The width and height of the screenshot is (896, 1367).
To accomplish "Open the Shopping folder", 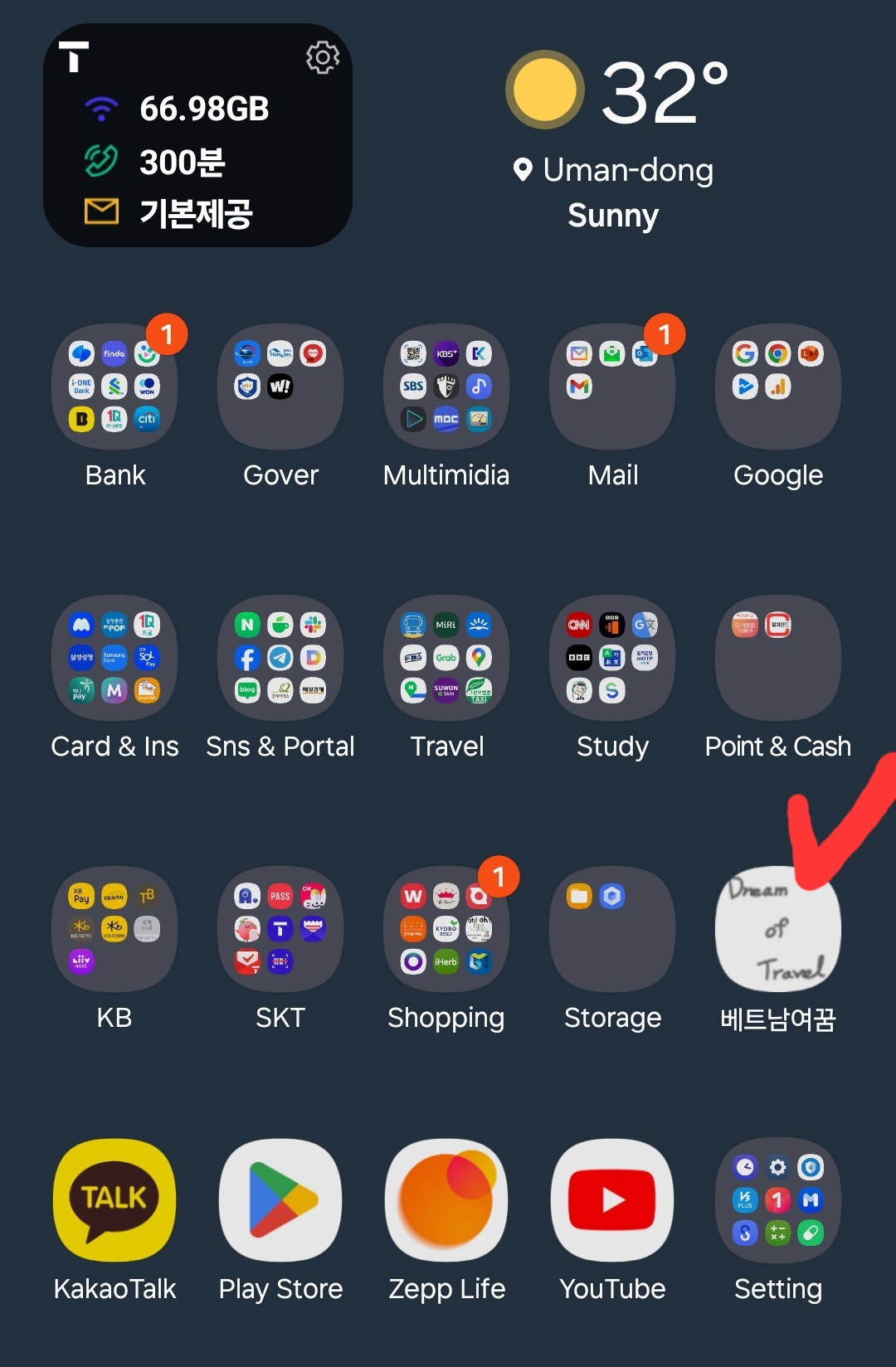I will 446,929.
